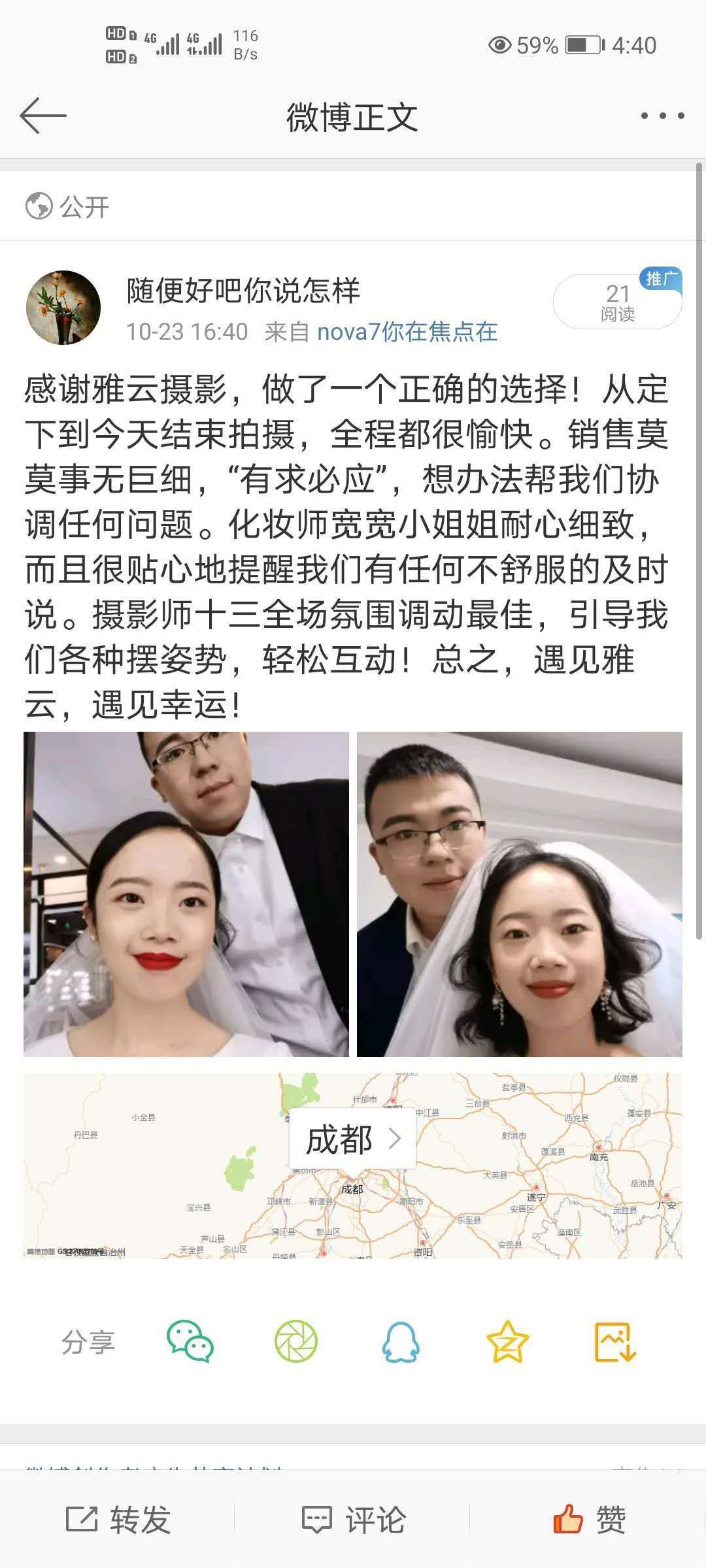Image resolution: width=706 pixels, height=1568 pixels.
Task: Go back using the arrow
Action: (43, 116)
